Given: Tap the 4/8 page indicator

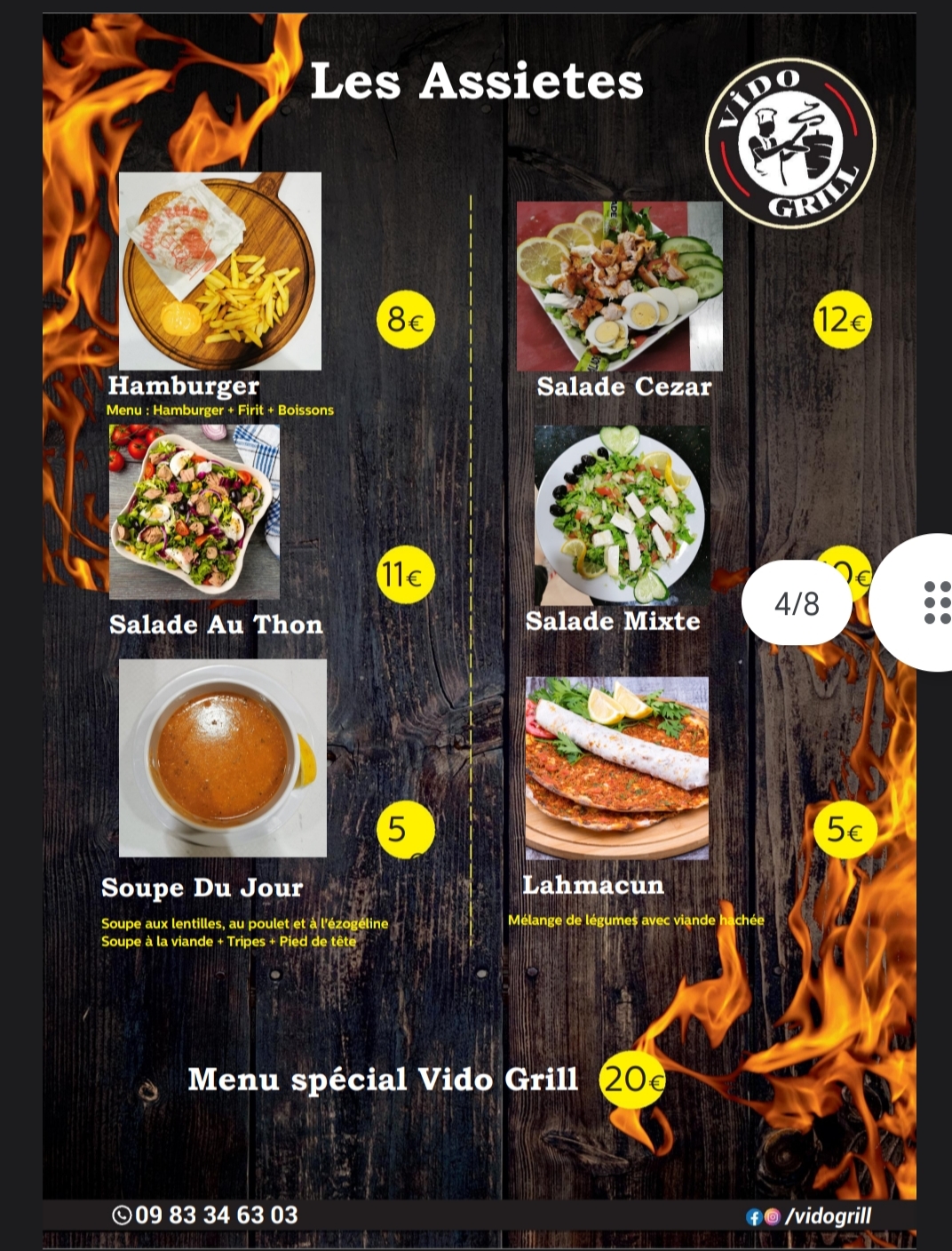Looking at the screenshot, I should pyautogui.click(x=797, y=604).
